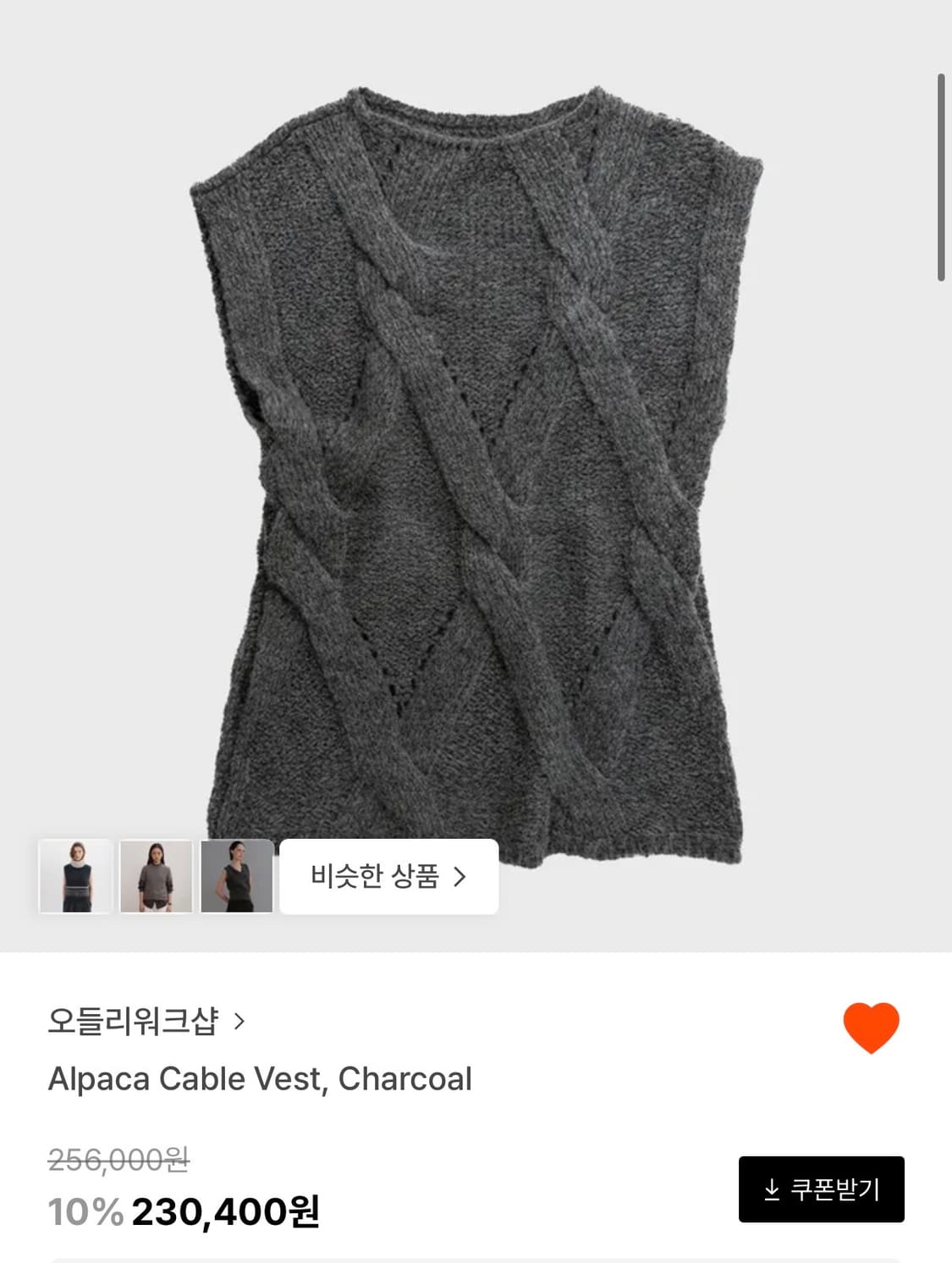Select the Alpaca Cable Vest, Charcoal title
This screenshot has width=952, height=1263.
click(x=260, y=1078)
